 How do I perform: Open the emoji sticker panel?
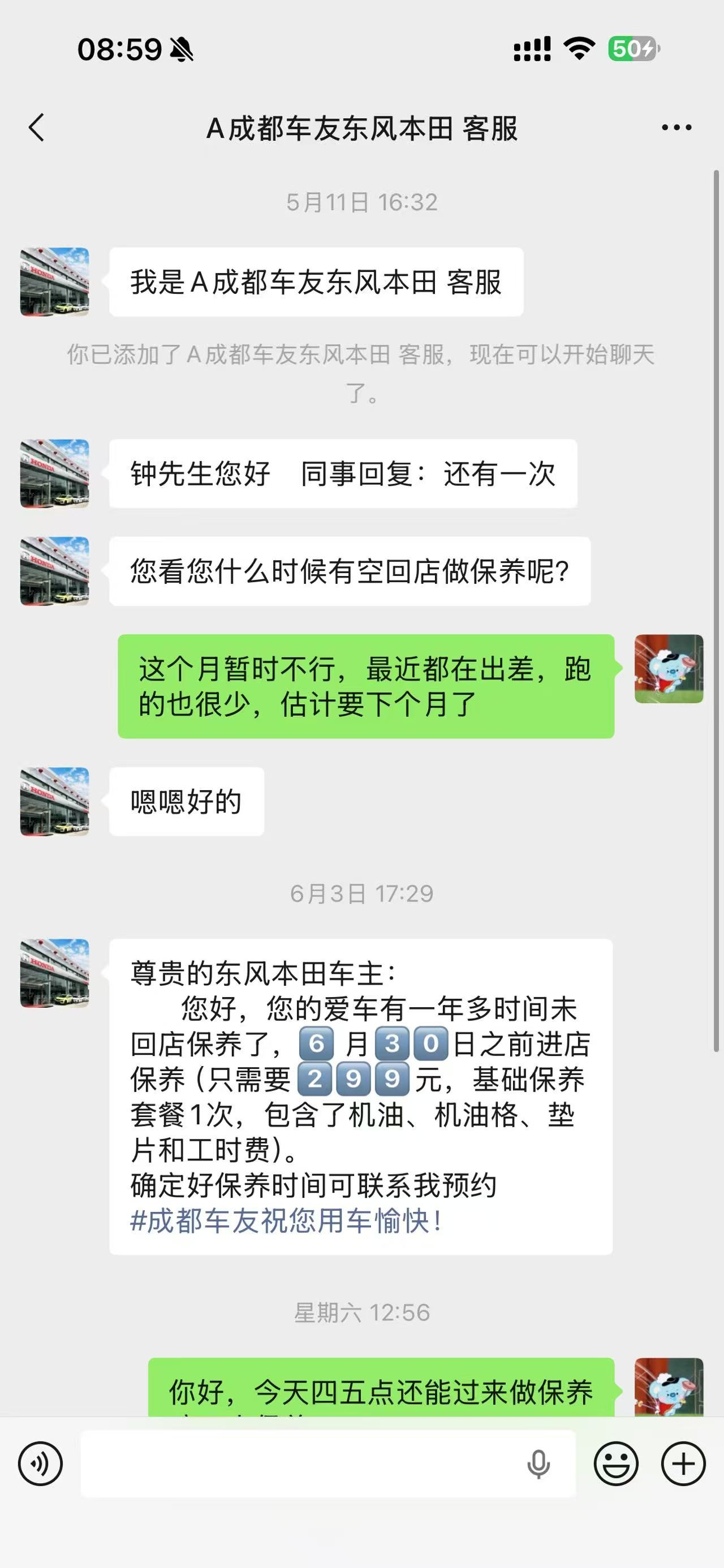pos(616,1464)
